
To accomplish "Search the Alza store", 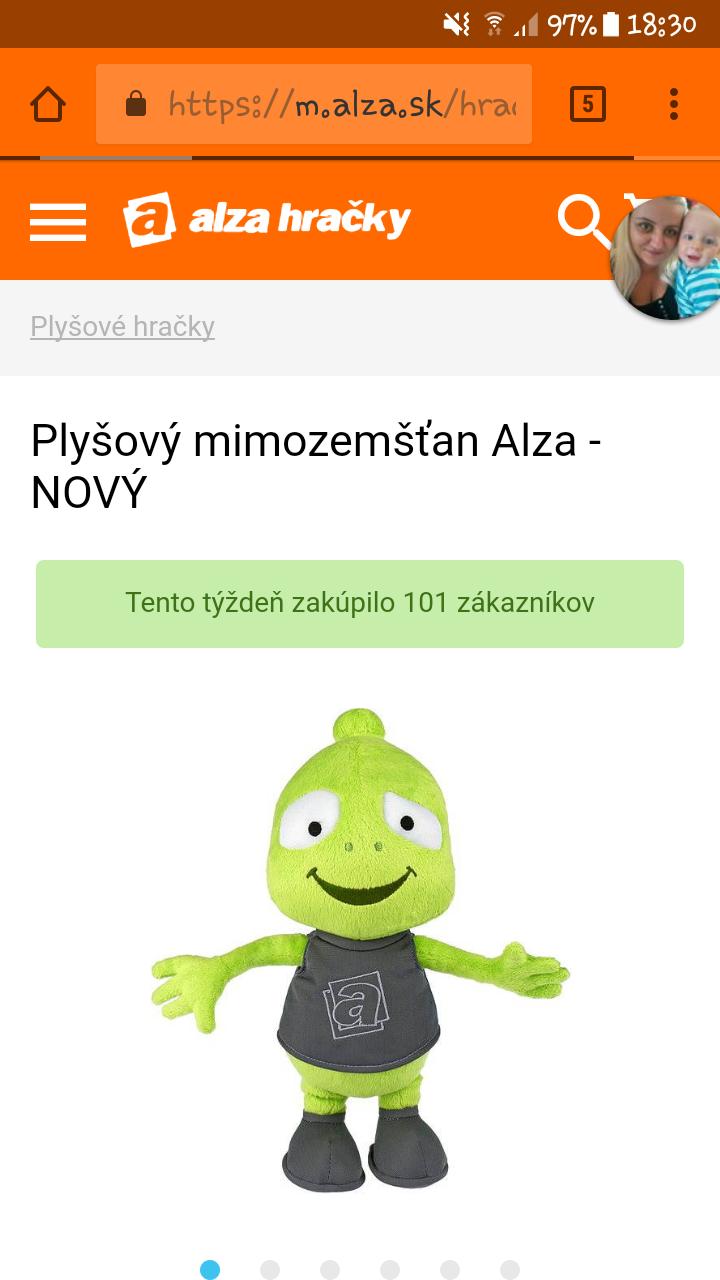I will click(581, 219).
